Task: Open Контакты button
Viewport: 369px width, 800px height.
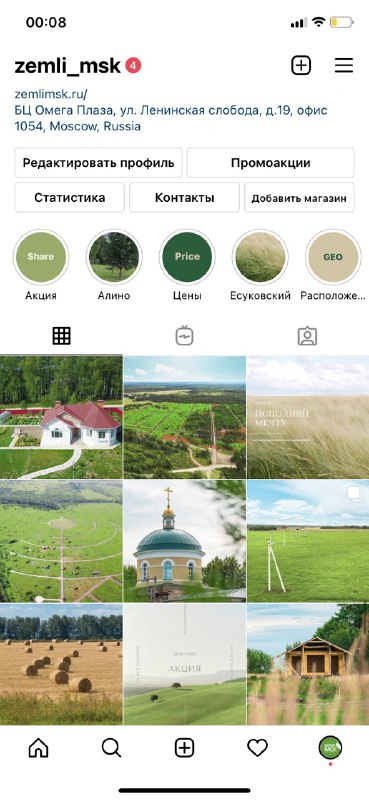Action: tap(184, 197)
